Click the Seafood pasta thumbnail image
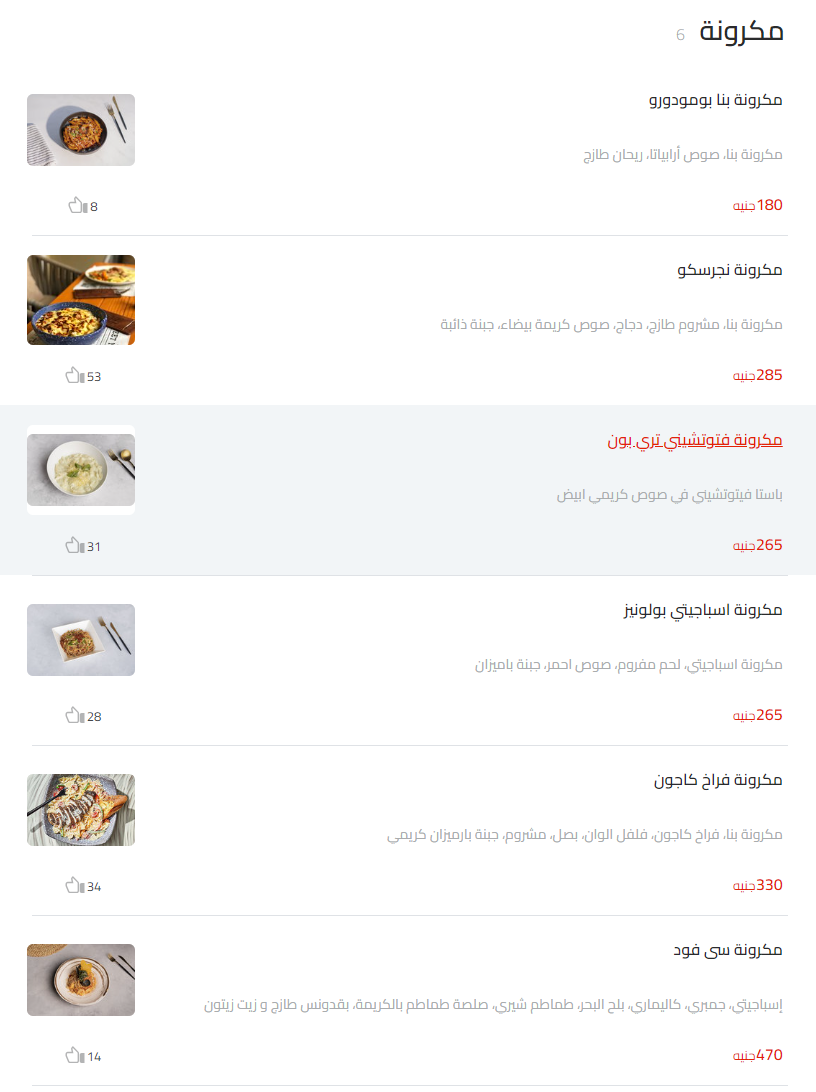The height and width of the screenshot is (1092, 816). 81,980
